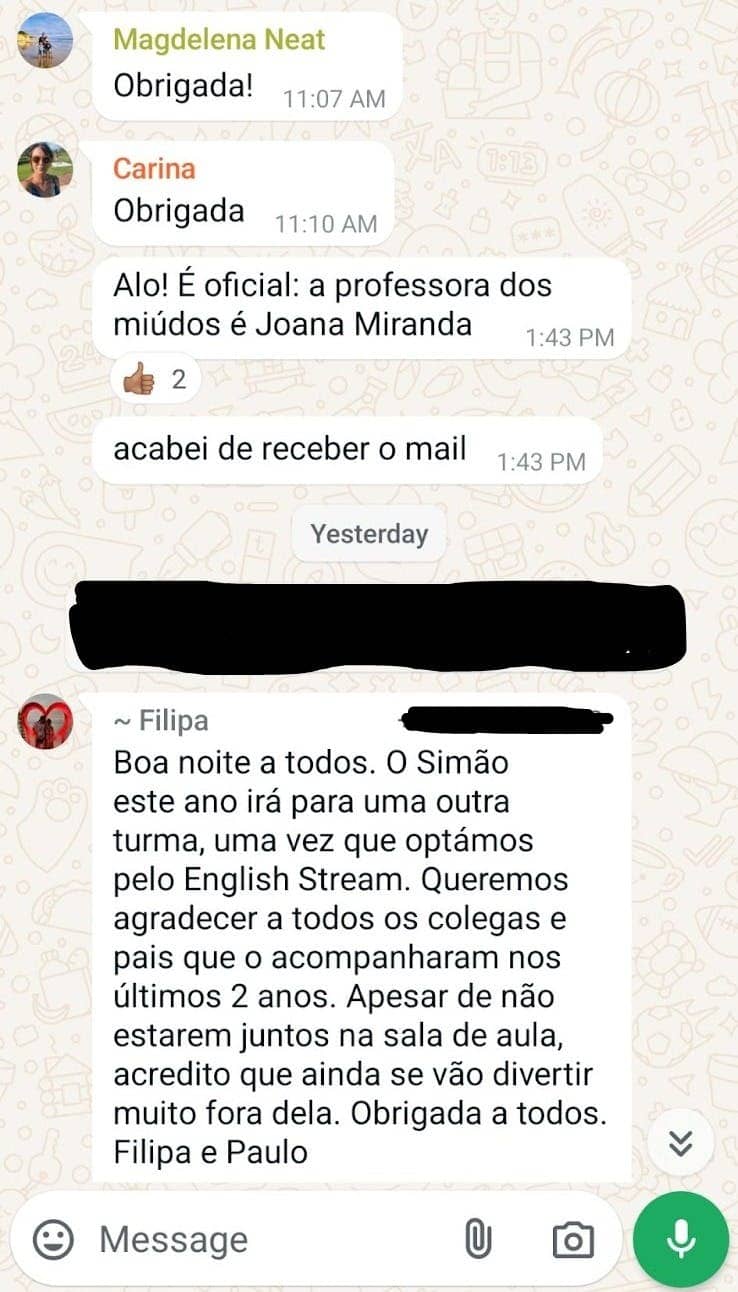Tap Magdelena Neat's sender name
Screen dimensions: 738x1292
click(x=219, y=40)
